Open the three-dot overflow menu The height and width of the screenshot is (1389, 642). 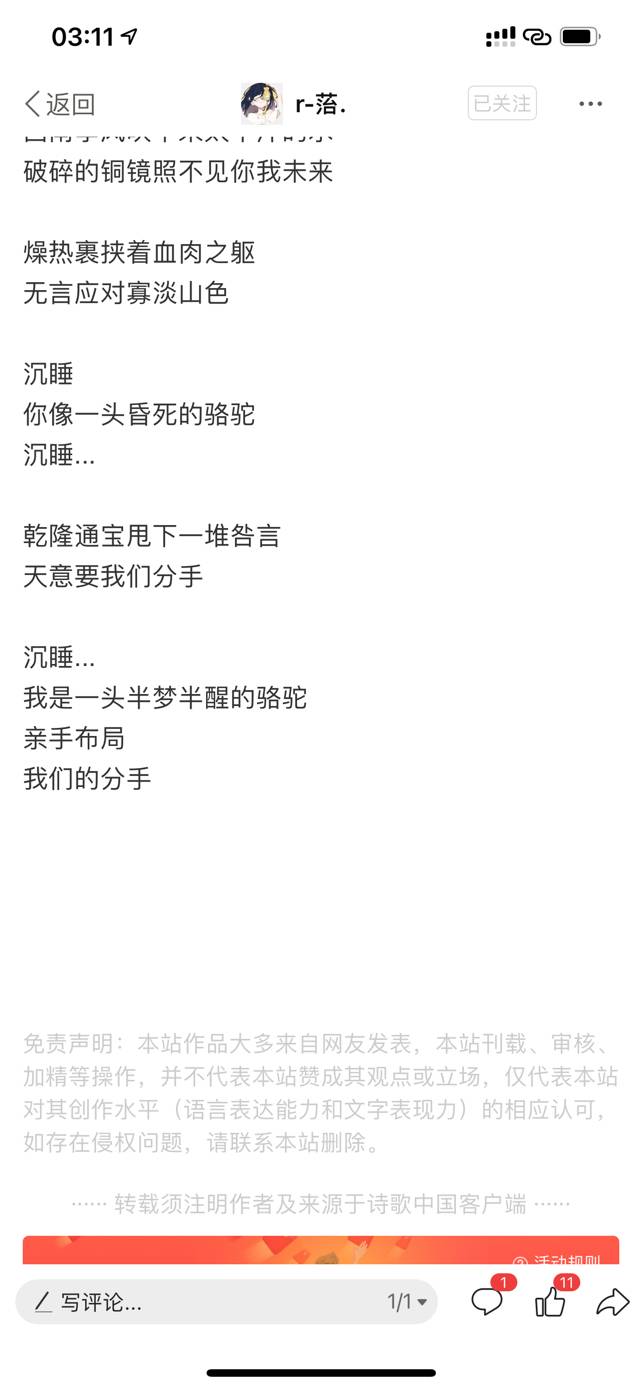[x=591, y=104]
